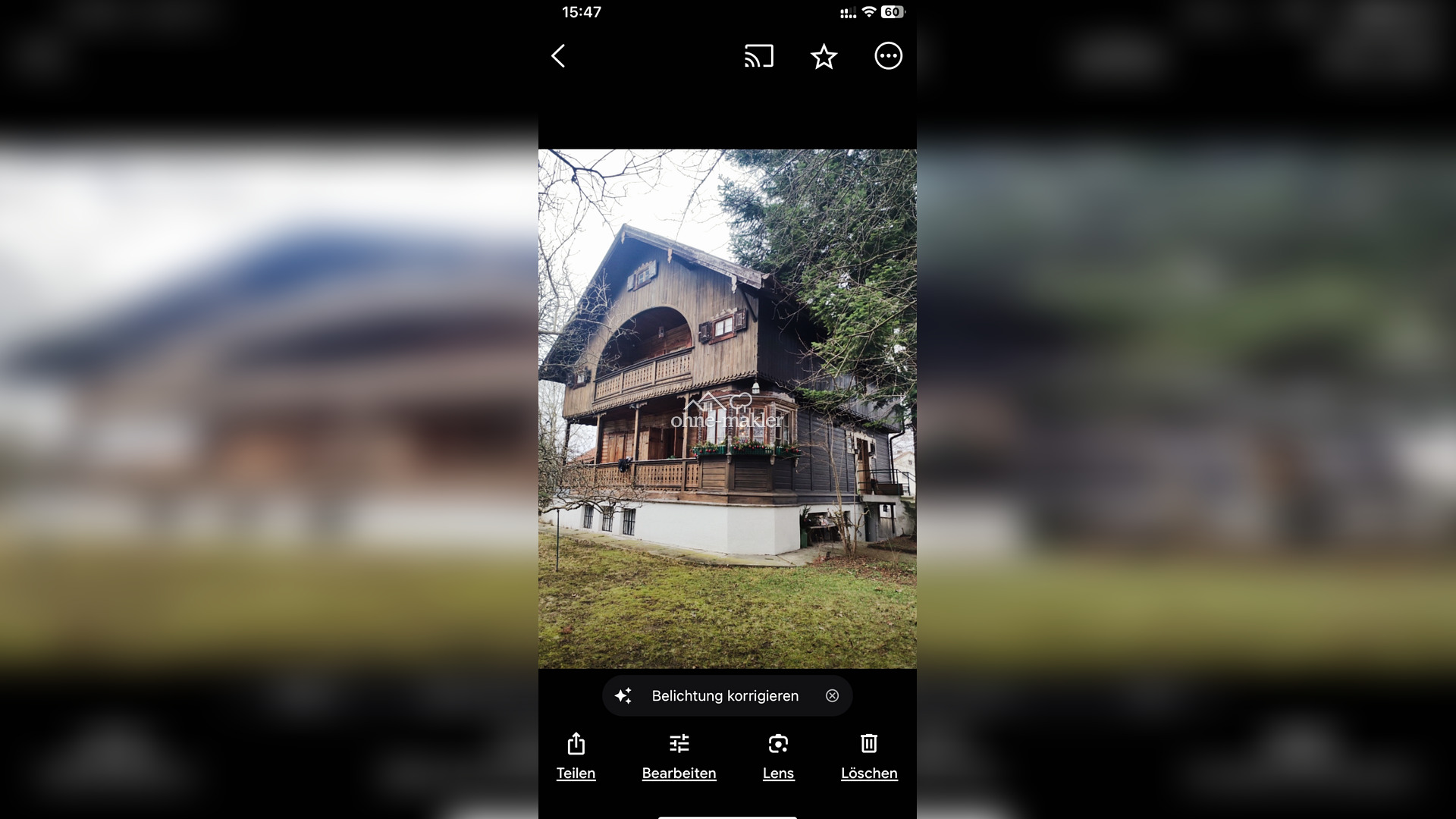
Task: Mark this photo as favorite
Action: tap(824, 56)
